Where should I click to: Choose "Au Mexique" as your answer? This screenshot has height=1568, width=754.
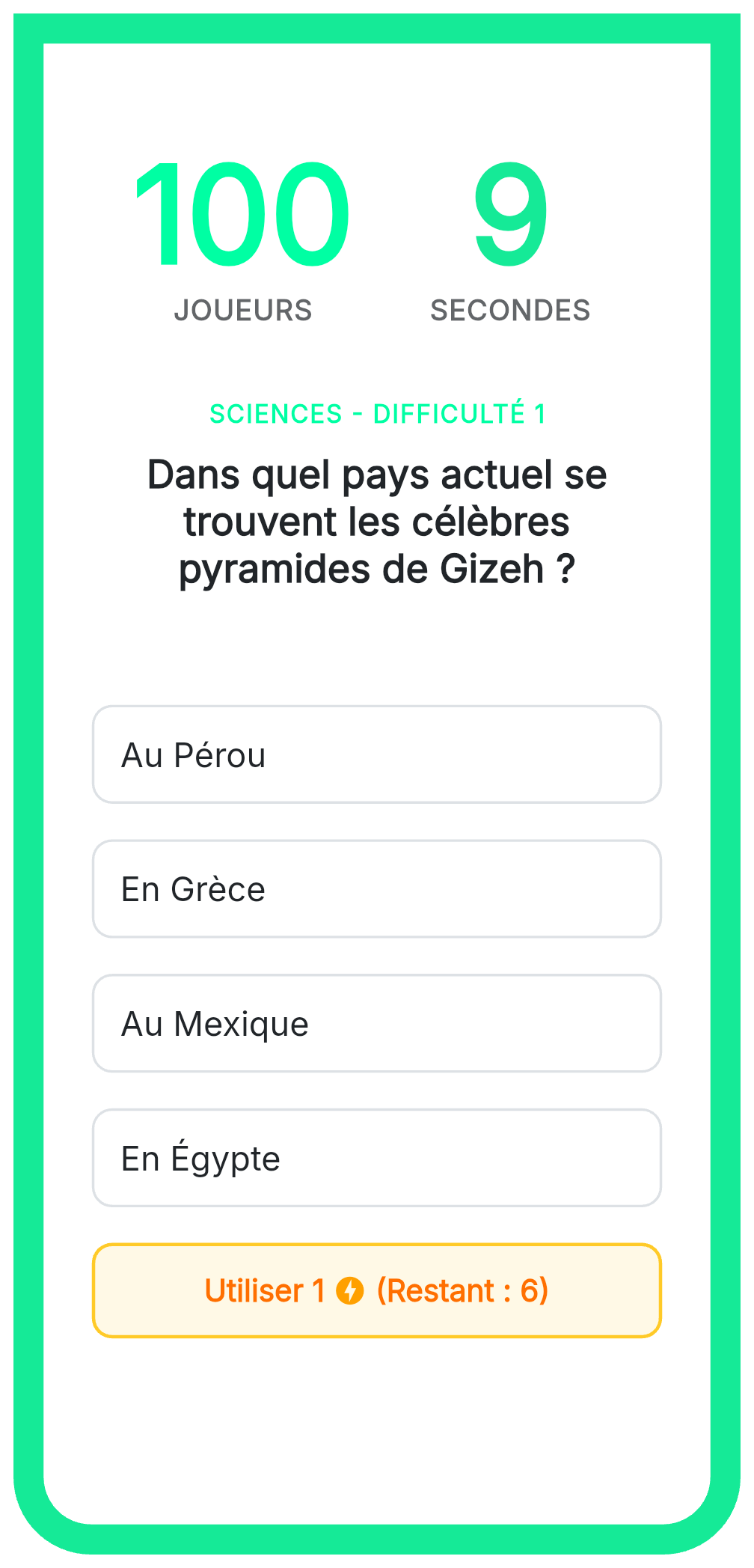pos(376,1023)
